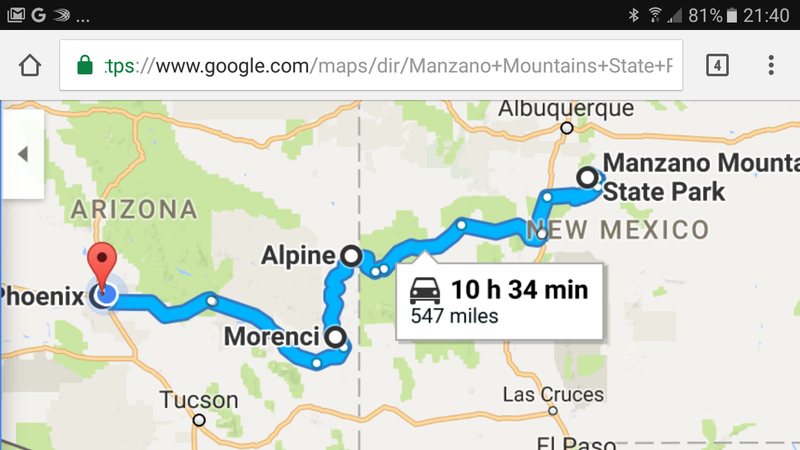Go to the browser home page
800x450 pixels.
pyautogui.click(x=30, y=66)
